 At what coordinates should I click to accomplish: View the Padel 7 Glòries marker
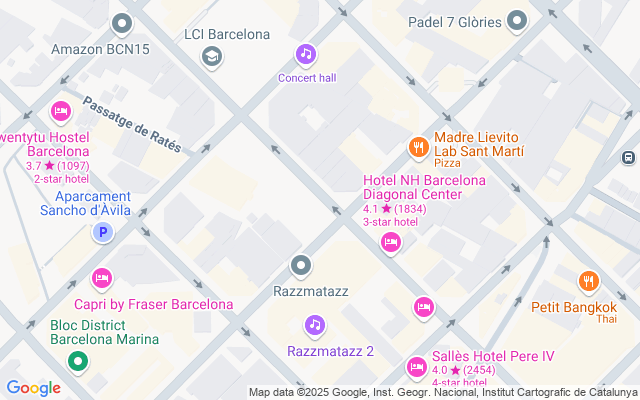517,20
